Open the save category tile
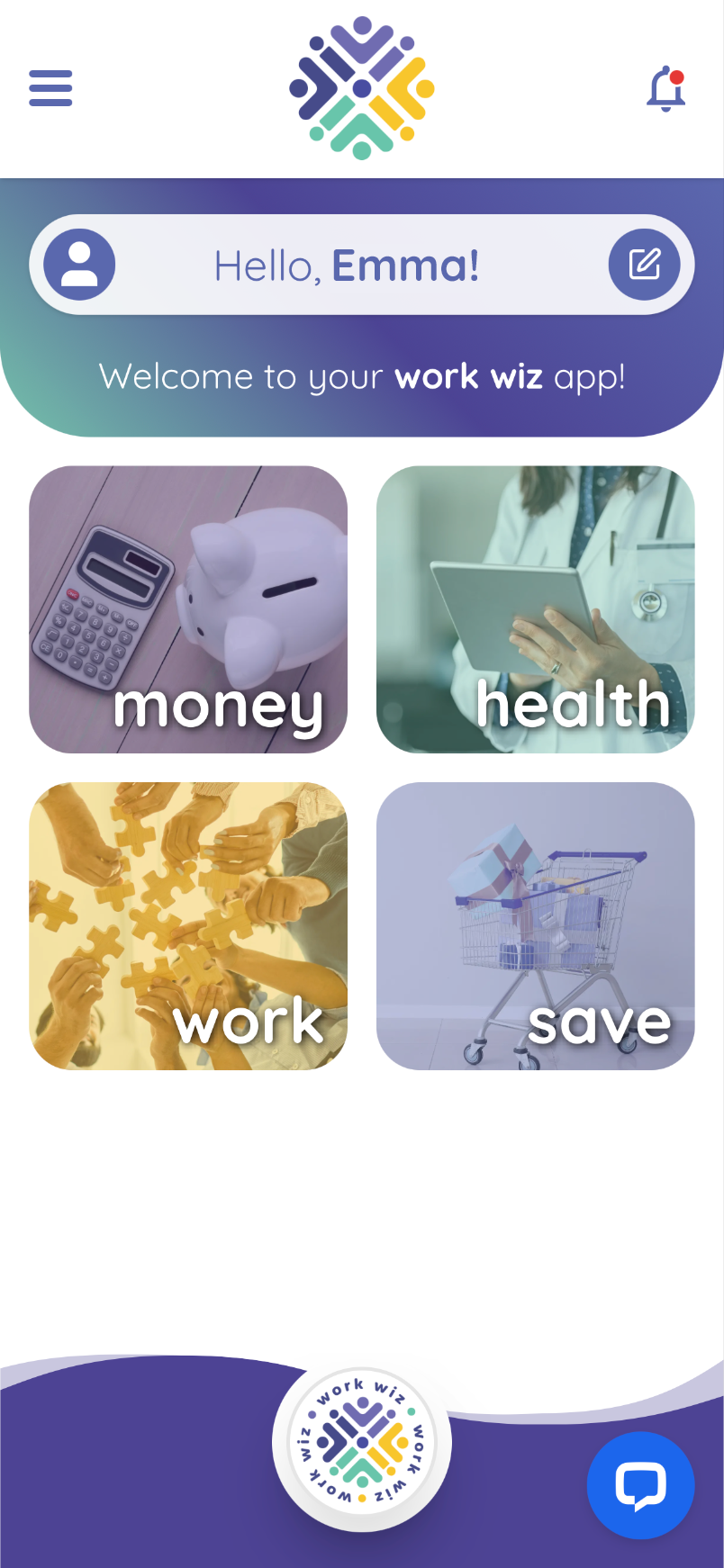The image size is (724, 1568). 535,925
